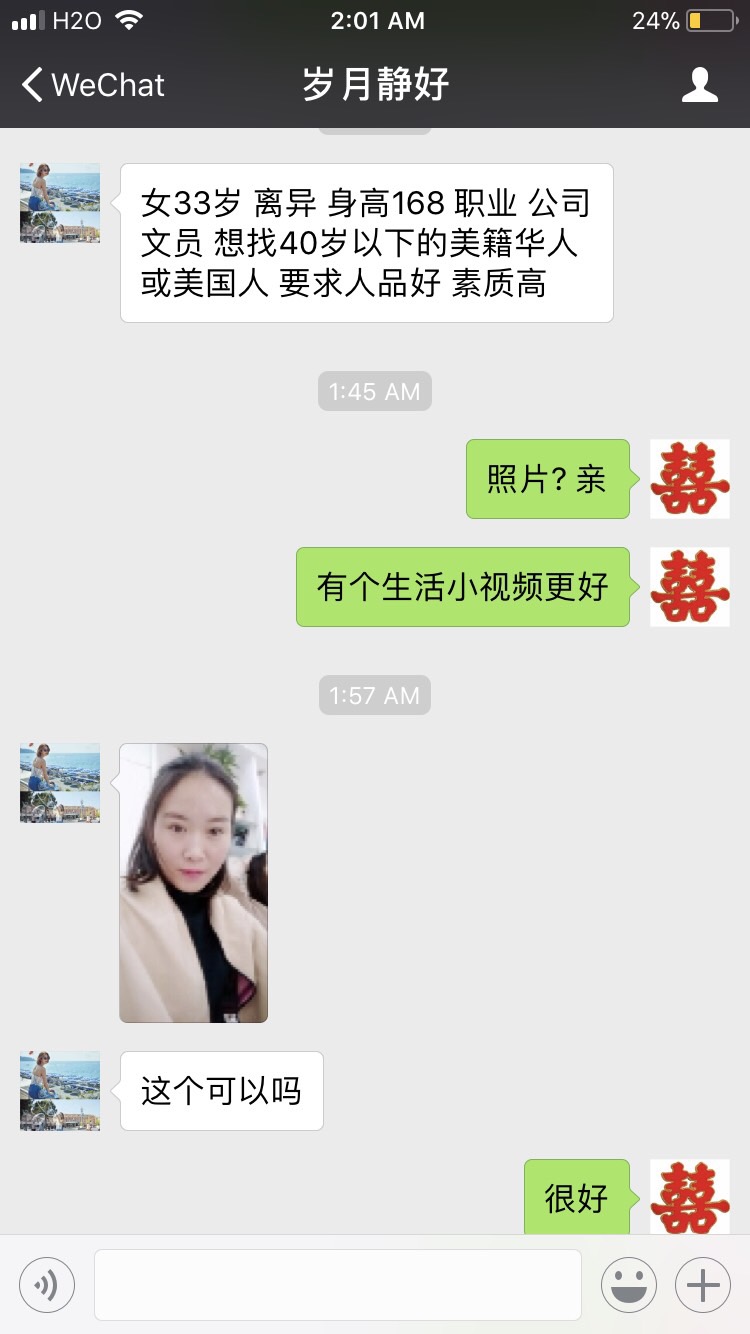Open the photo sent at 1:57 AM
The height and width of the screenshot is (1334, 750).
pos(193,882)
